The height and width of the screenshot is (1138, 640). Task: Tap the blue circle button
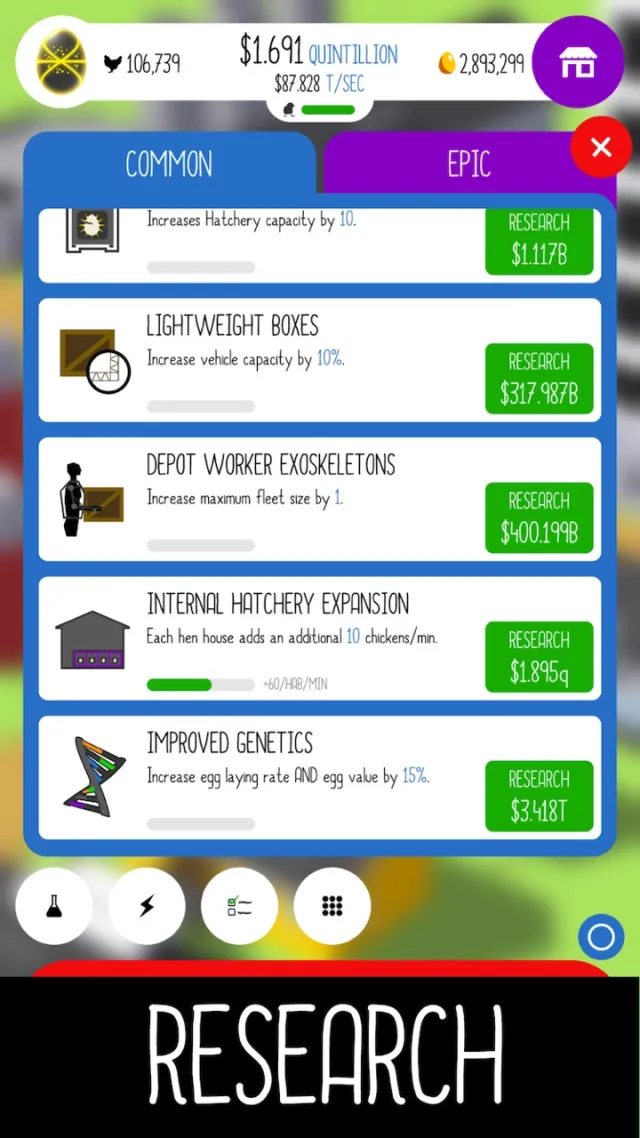(601, 937)
